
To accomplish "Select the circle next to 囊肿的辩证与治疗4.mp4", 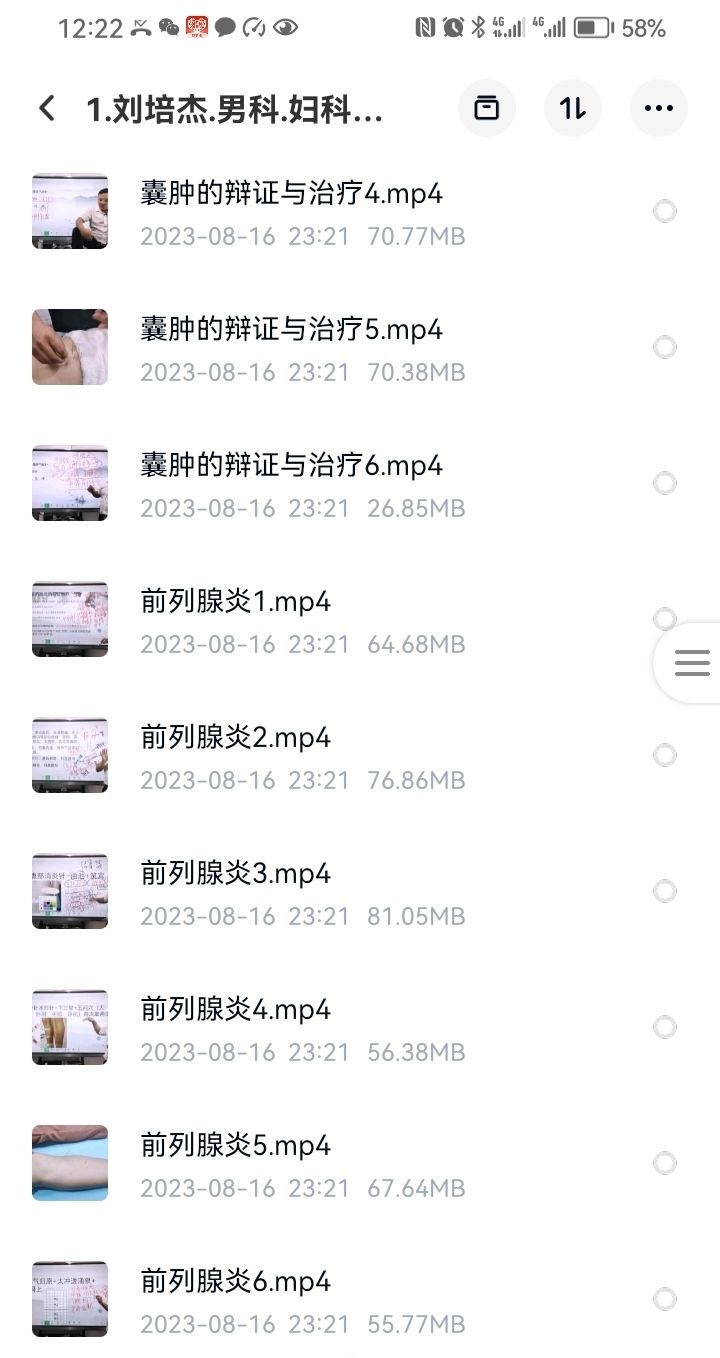I will click(663, 211).
